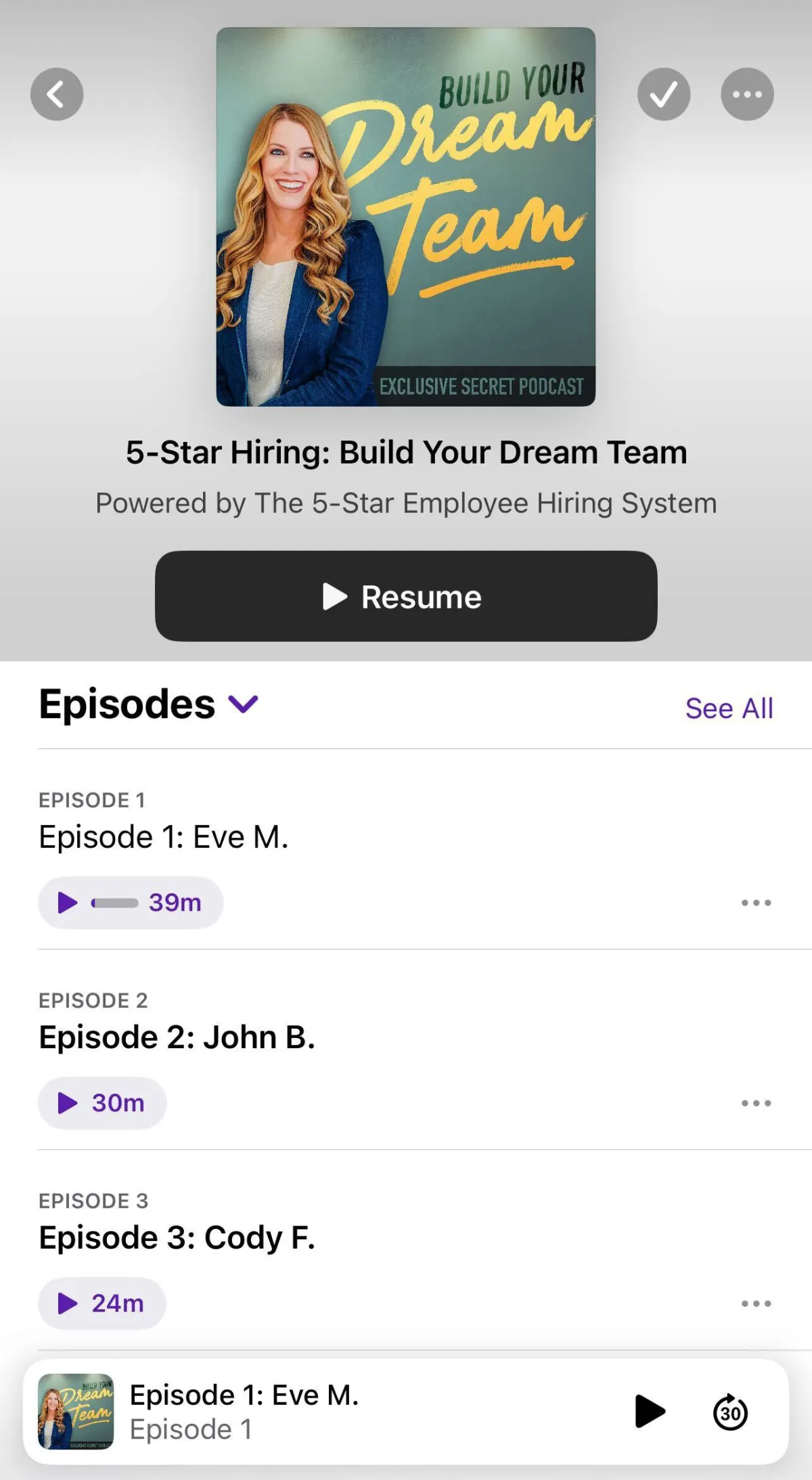
Task: Tap the Resume button
Action: 406,596
